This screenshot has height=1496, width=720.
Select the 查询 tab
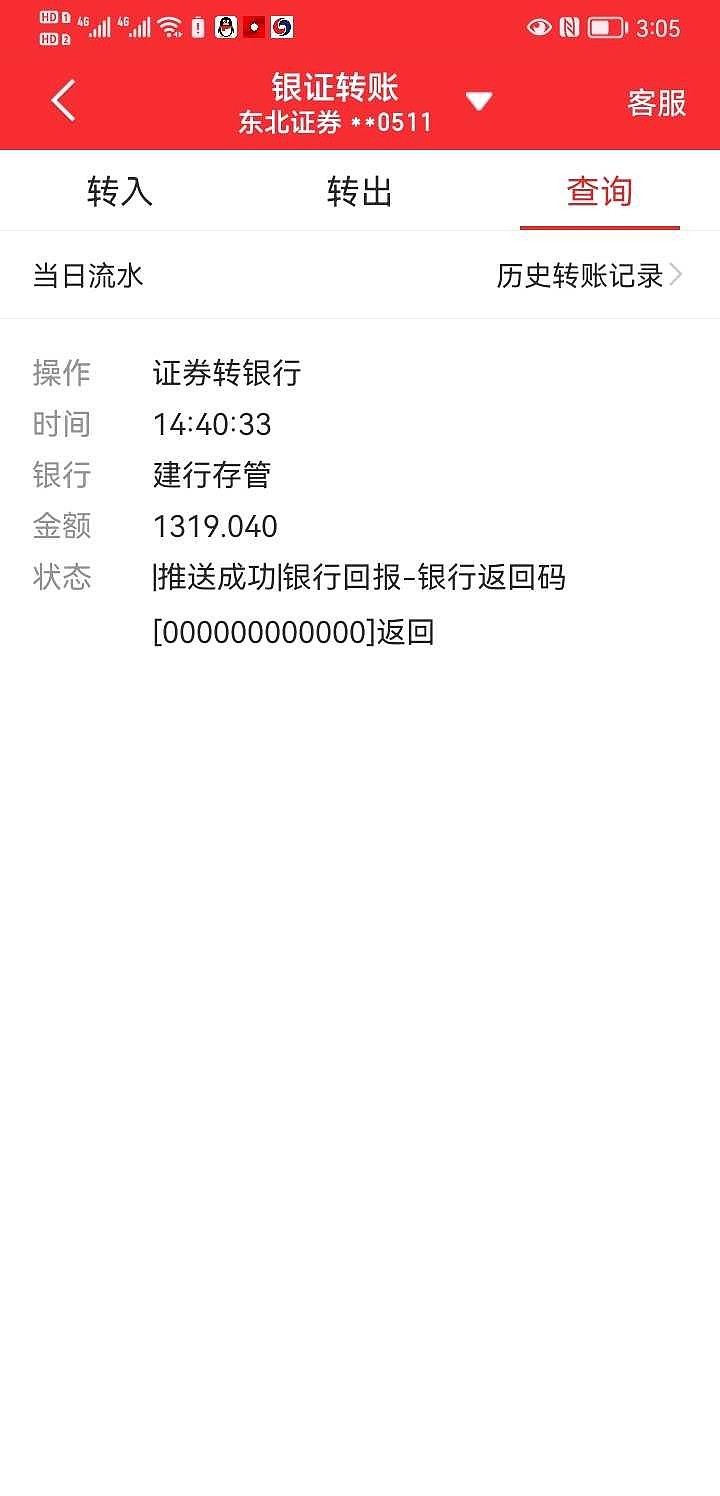point(600,191)
